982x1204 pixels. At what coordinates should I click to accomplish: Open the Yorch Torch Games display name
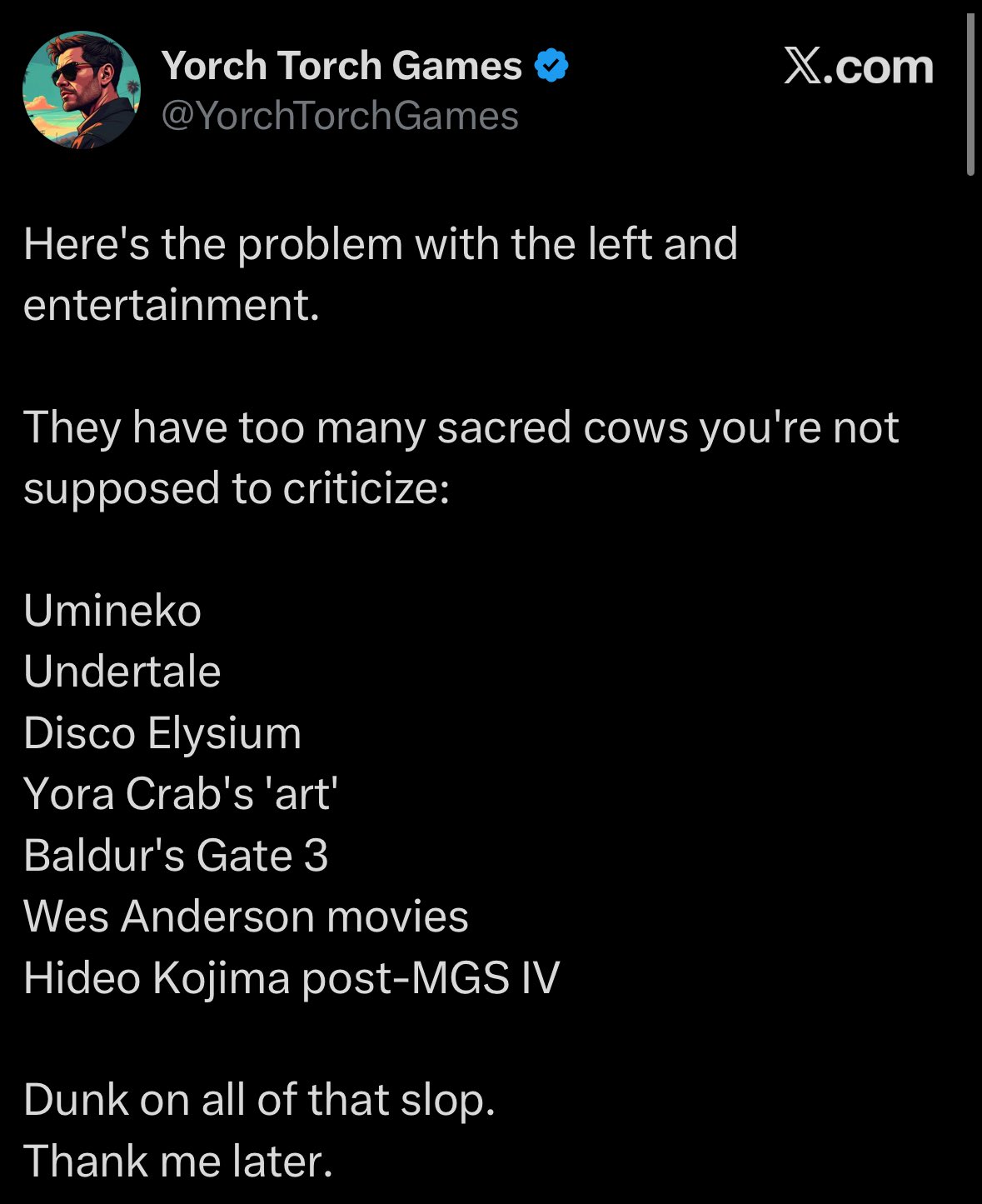coord(341,66)
